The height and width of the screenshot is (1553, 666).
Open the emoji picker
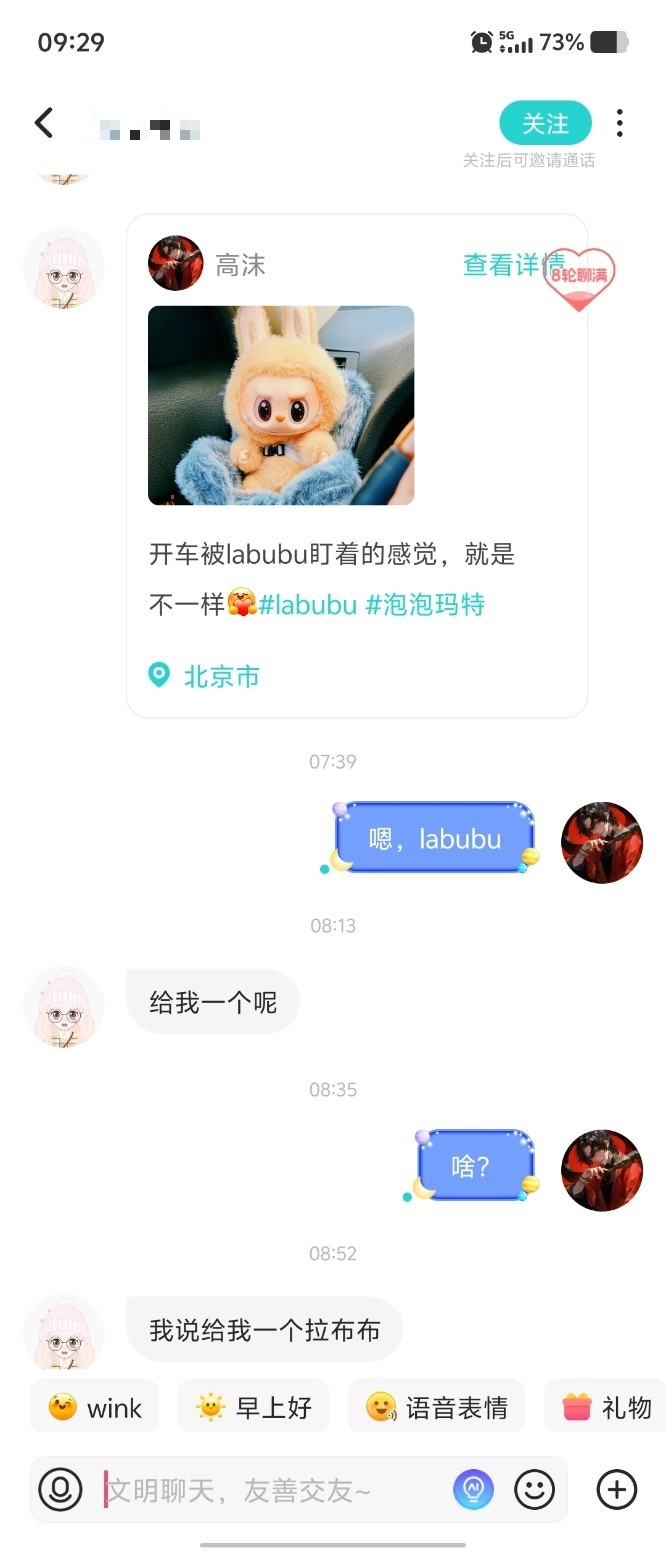click(x=534, y=1490)
